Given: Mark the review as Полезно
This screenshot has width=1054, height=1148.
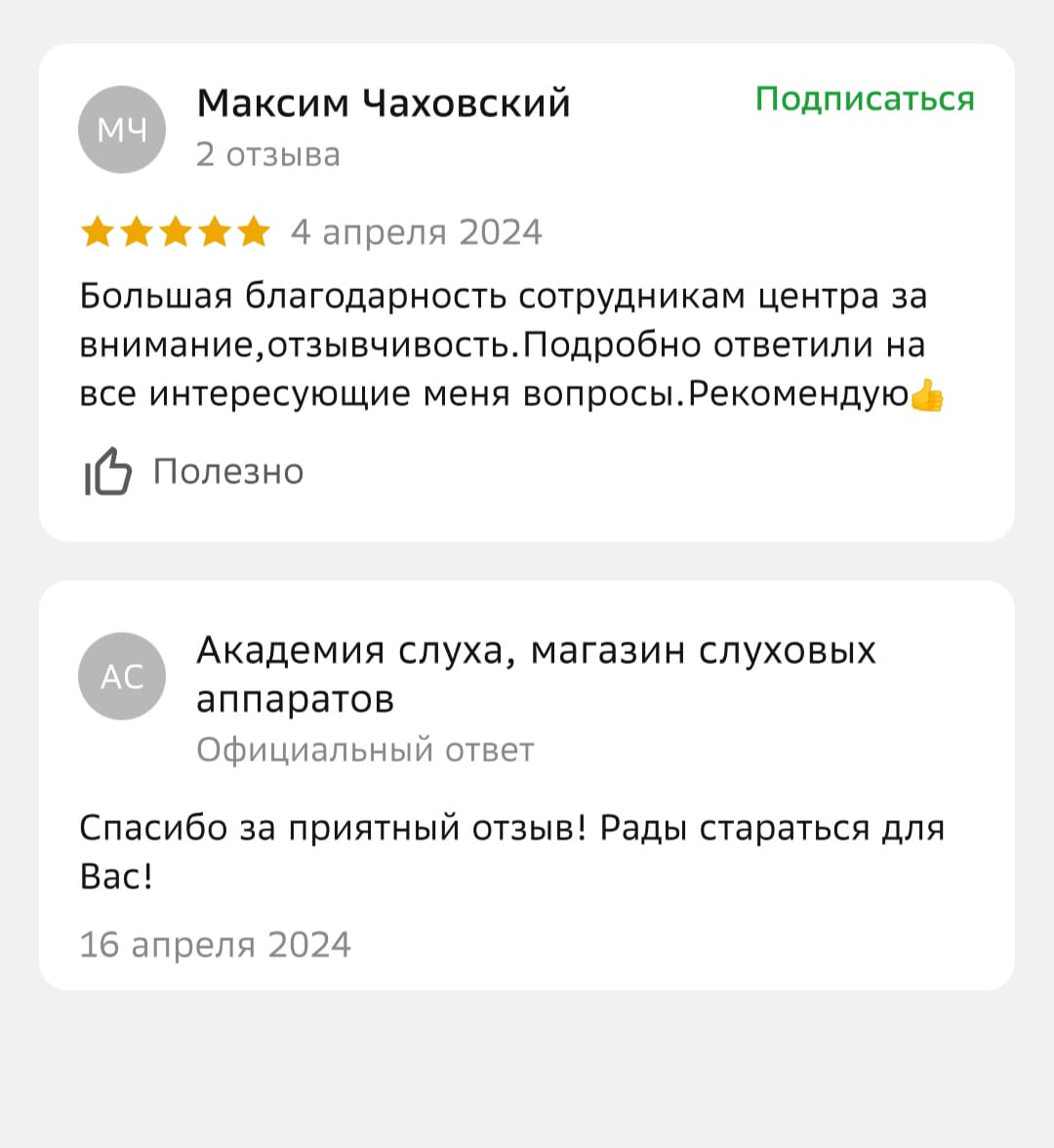Looking at the screenshot, I should (195, 471).
